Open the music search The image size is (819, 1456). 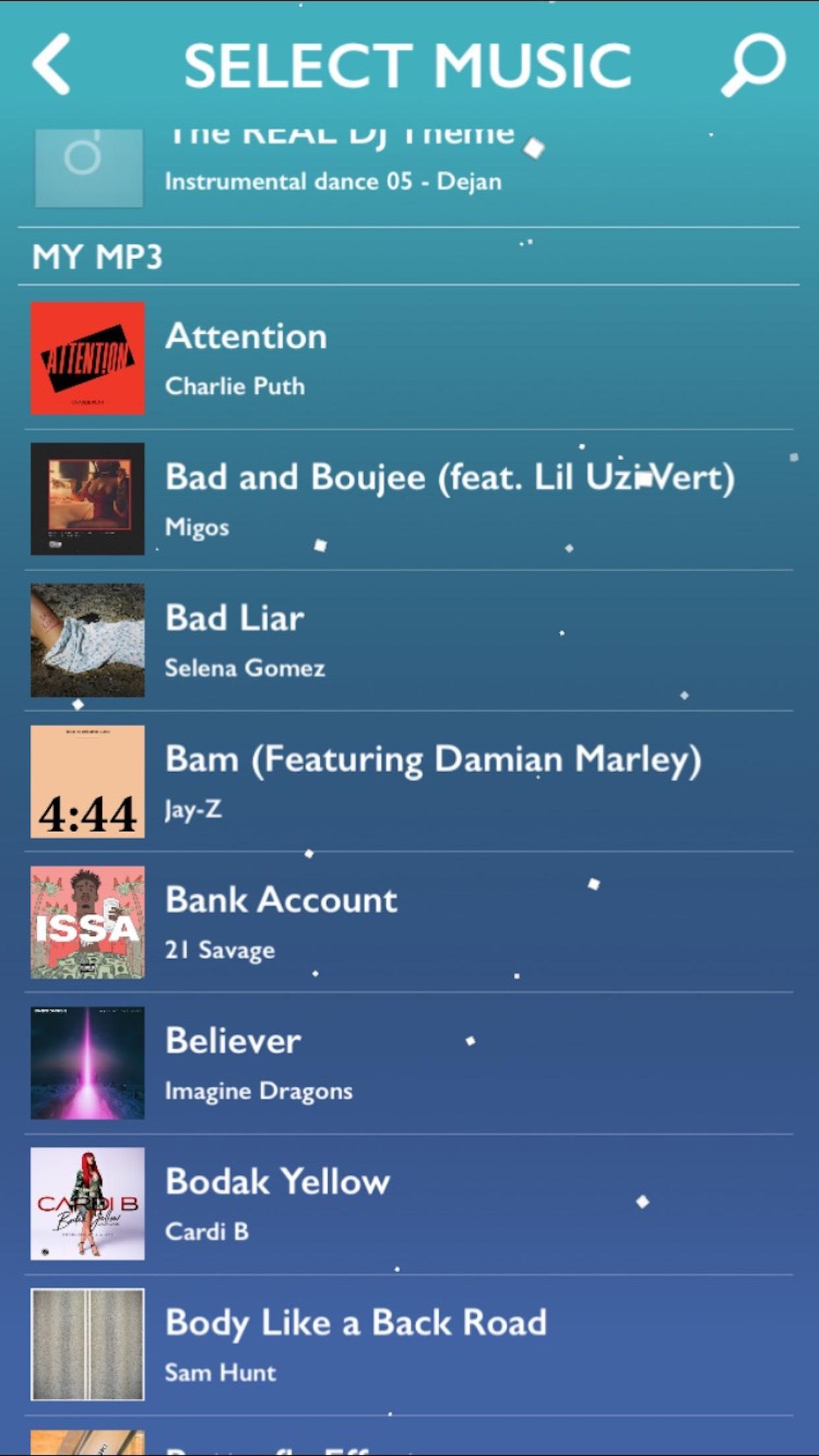pos(753,65)
